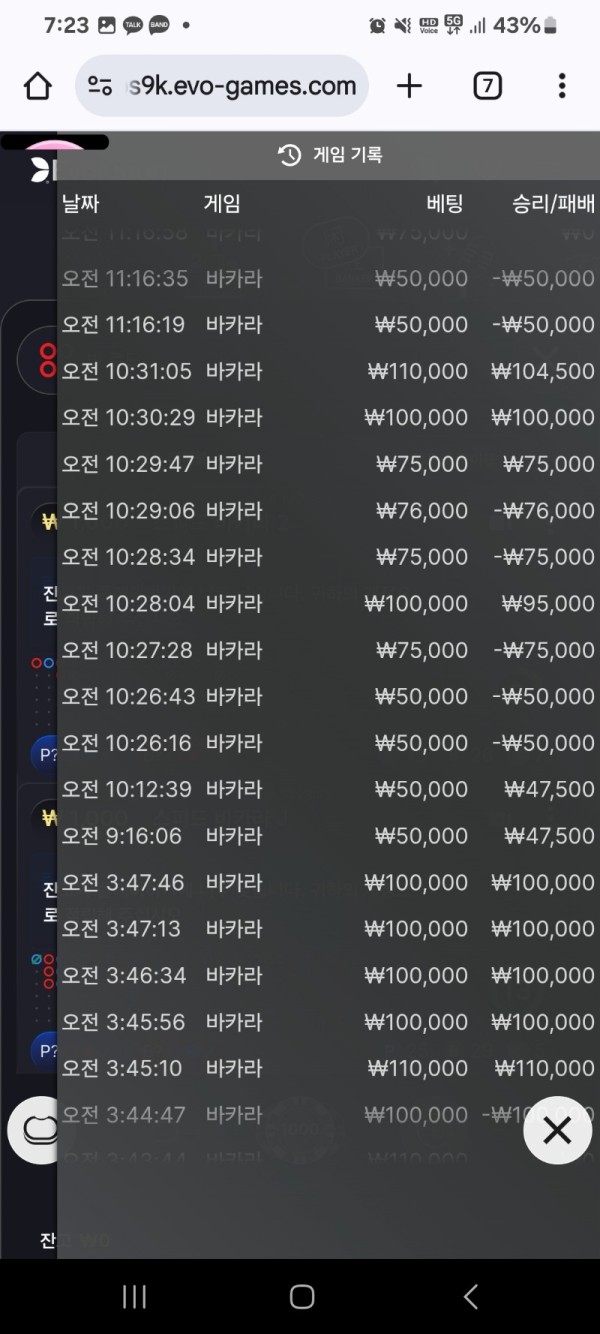Image resolution: width=600 pixels, height=1334 pixels.
Task: Close the game history panel
Action: (557, 1130)
